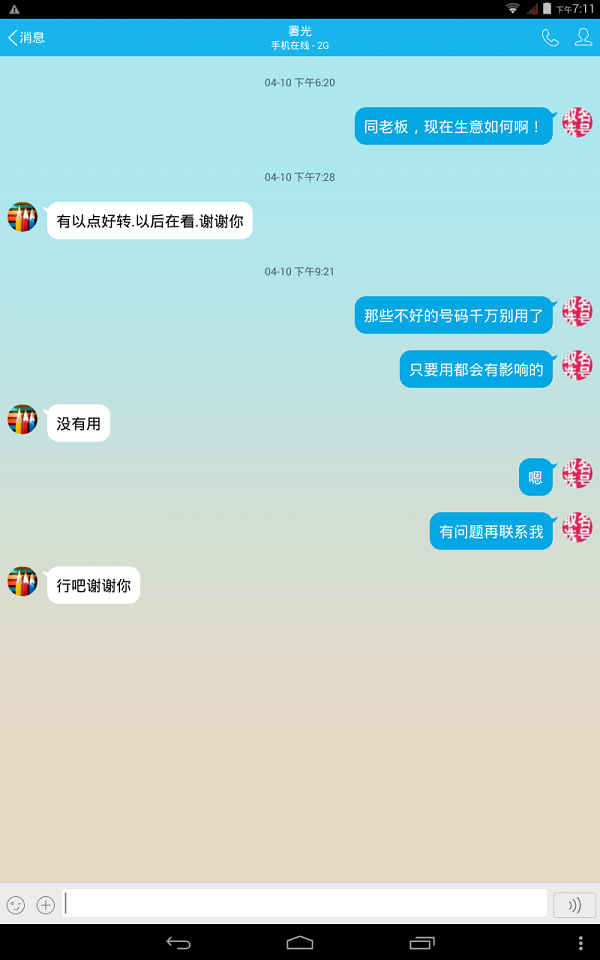Viewport: 600px width, 960px height.
Task: Open 曙光's avatar beside 没有用
Action: point(22,419)
